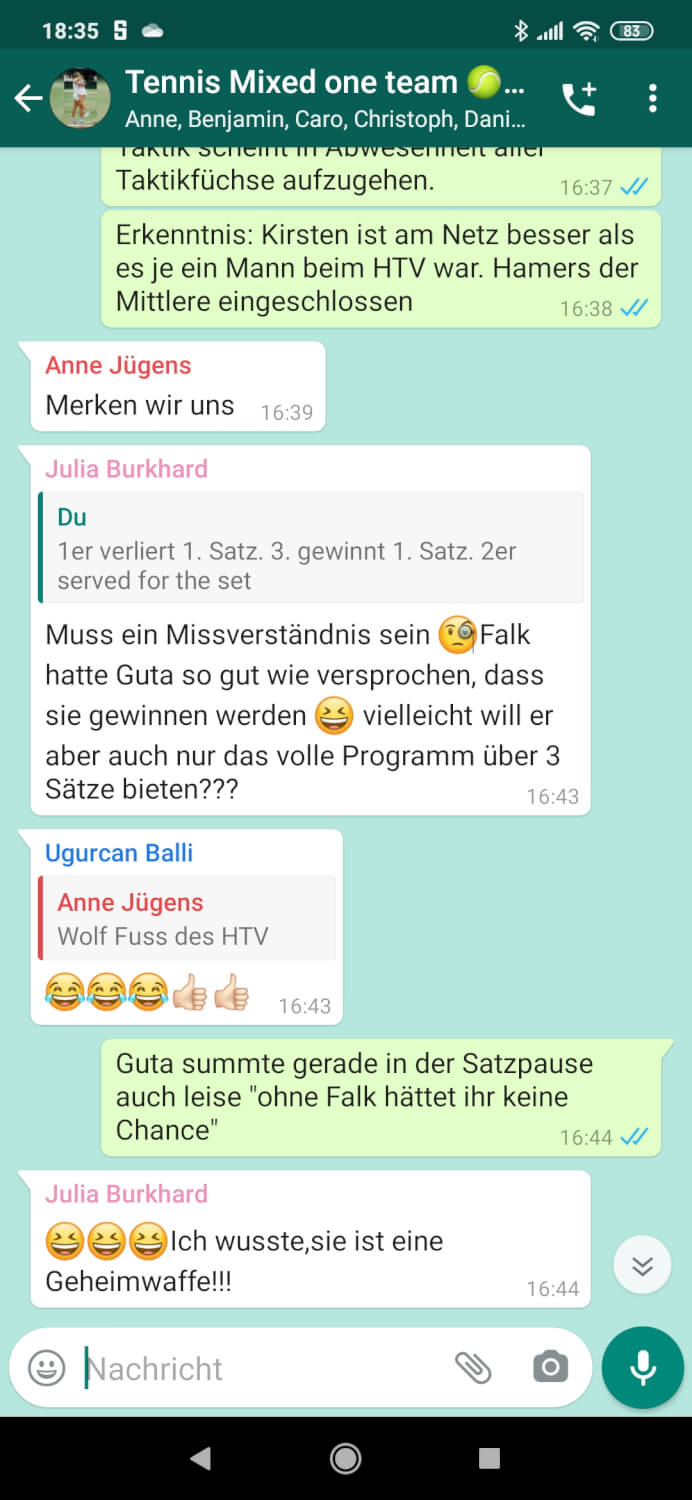692x1500 pixels.
Task: Jump to the latest messages
Action: point(642,1266)
